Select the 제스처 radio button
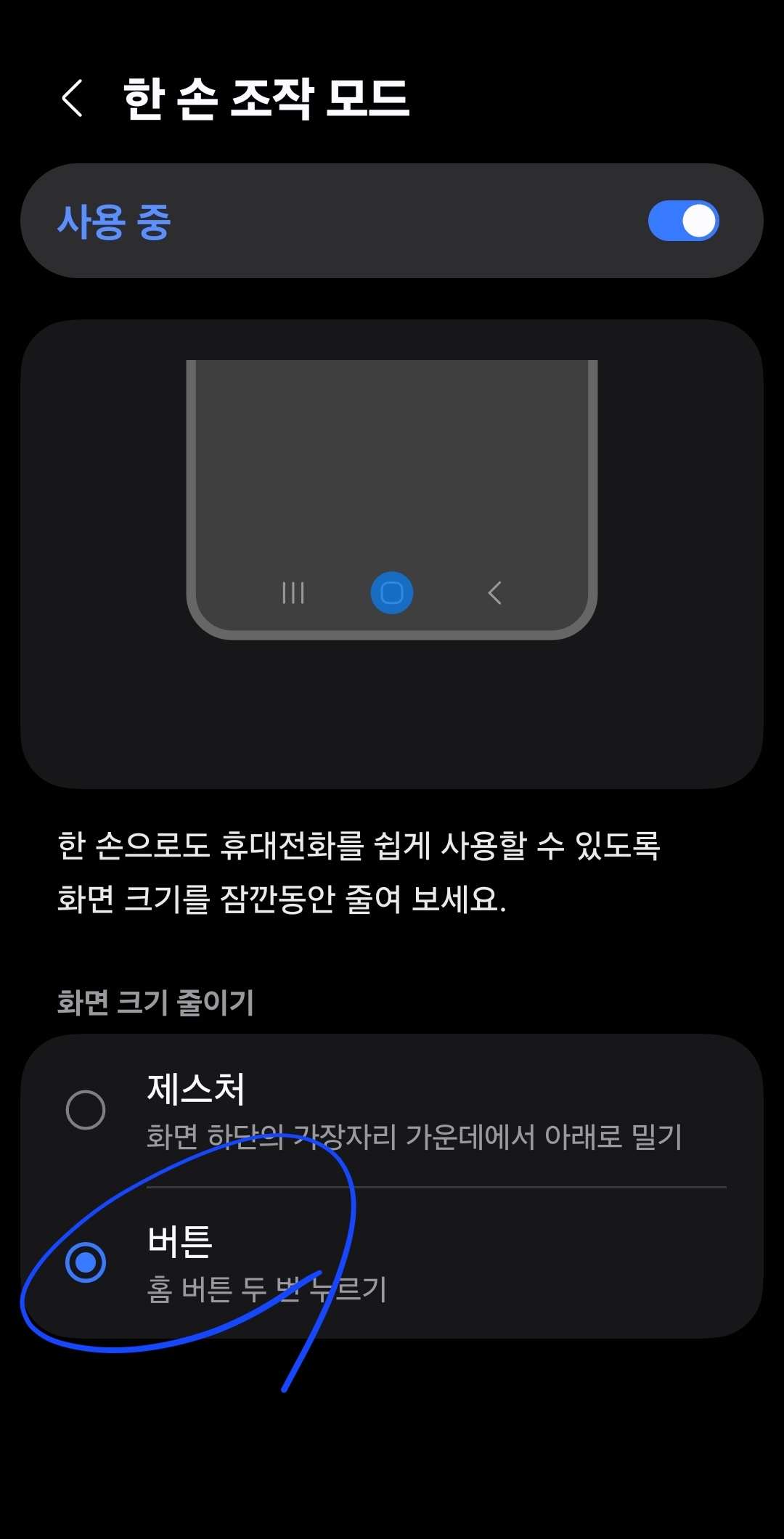Image resolution: width=784 pixels, height=1539 pixels. point(87,1107)
